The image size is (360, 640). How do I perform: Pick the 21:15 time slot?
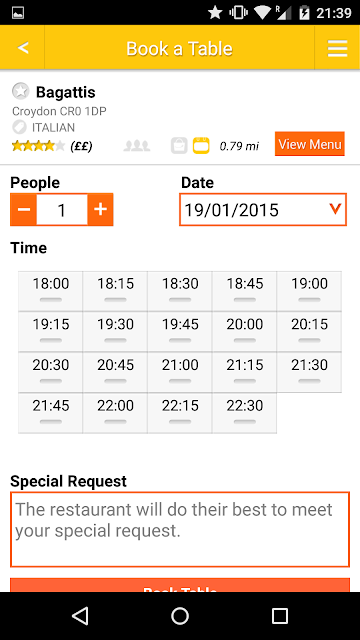point(244,372)
